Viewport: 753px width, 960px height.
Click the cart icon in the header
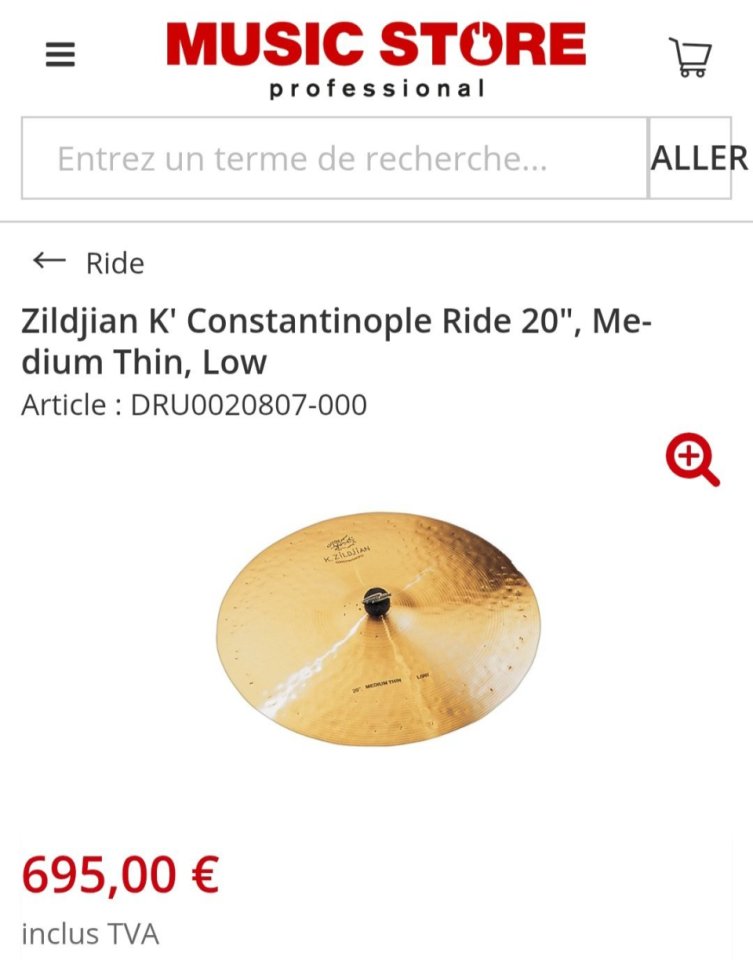pyautogui.click(x=688, y=58)
